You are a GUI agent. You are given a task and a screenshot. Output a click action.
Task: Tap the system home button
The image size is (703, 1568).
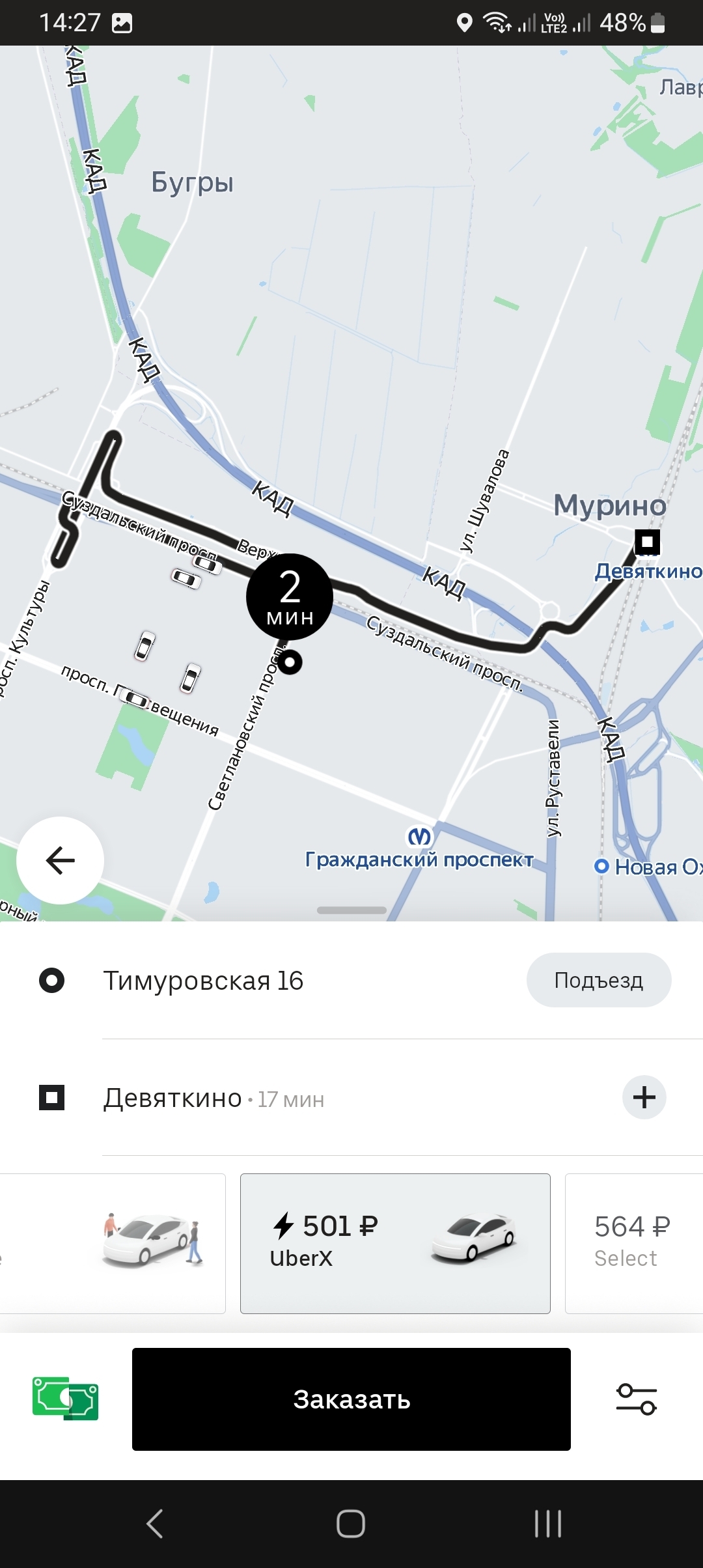point(351,1524)
